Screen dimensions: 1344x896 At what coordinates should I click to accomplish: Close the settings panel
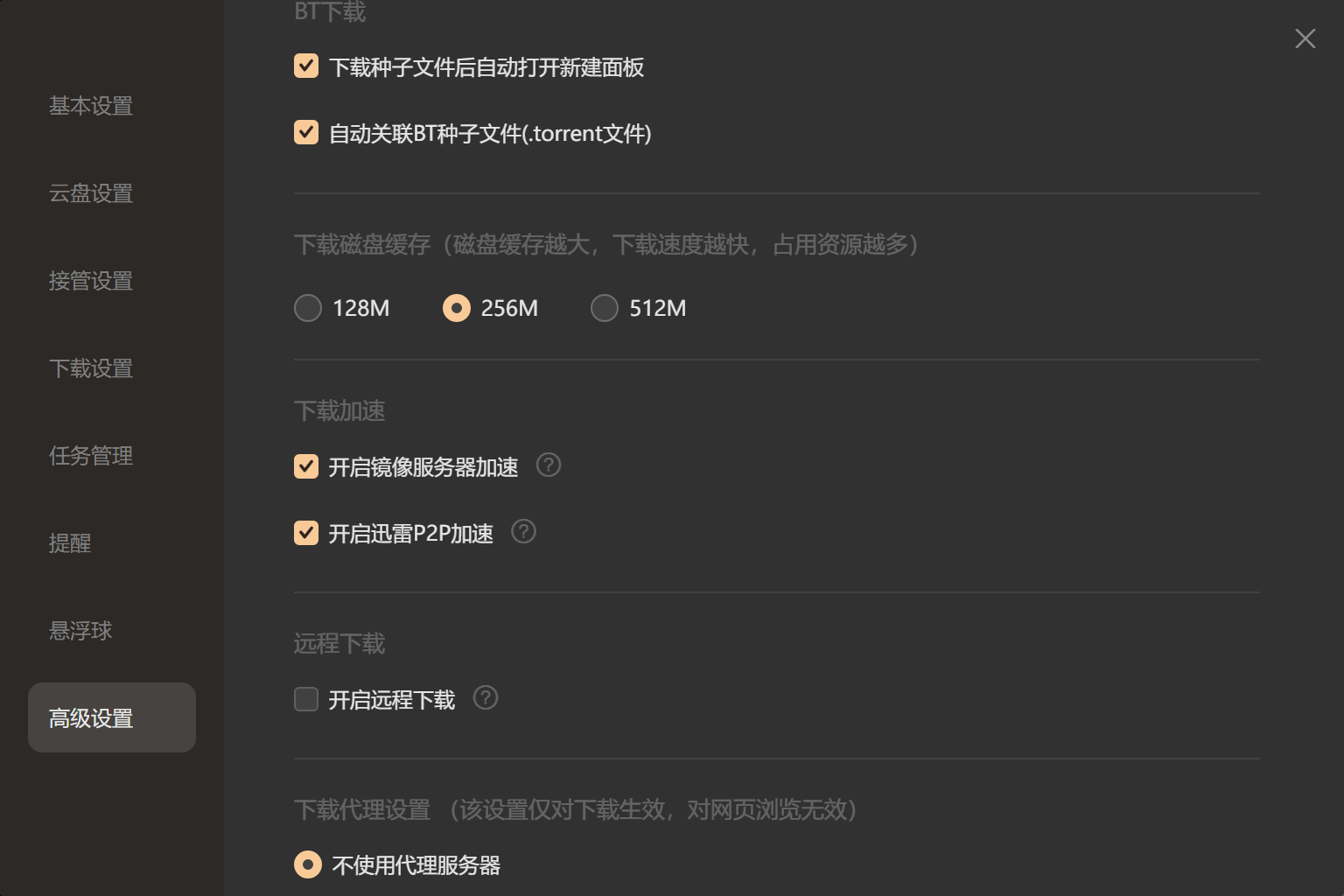[x=1305, y=38]
